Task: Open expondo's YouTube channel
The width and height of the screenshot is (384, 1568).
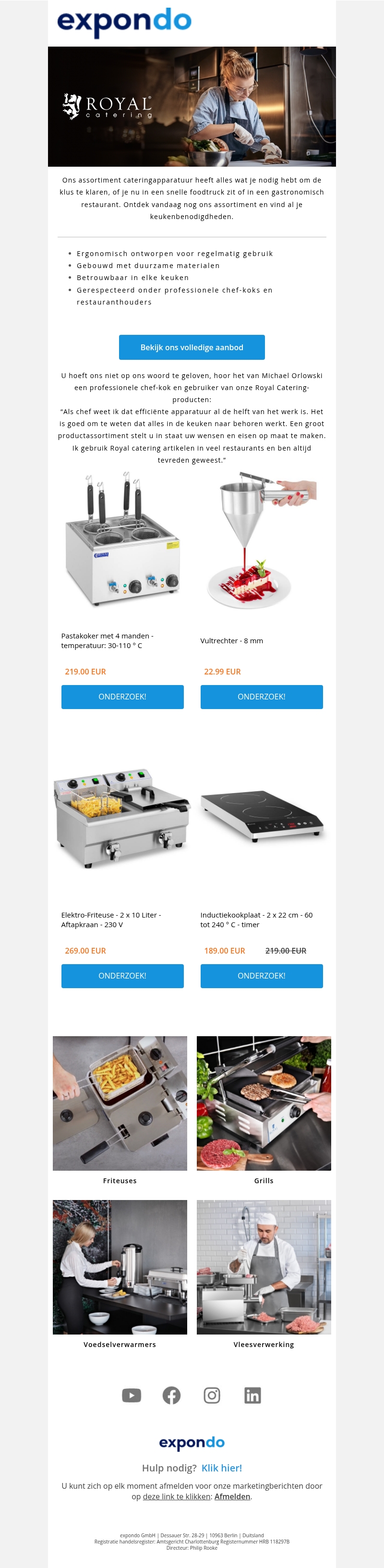Action: [x=132, y=1395]
